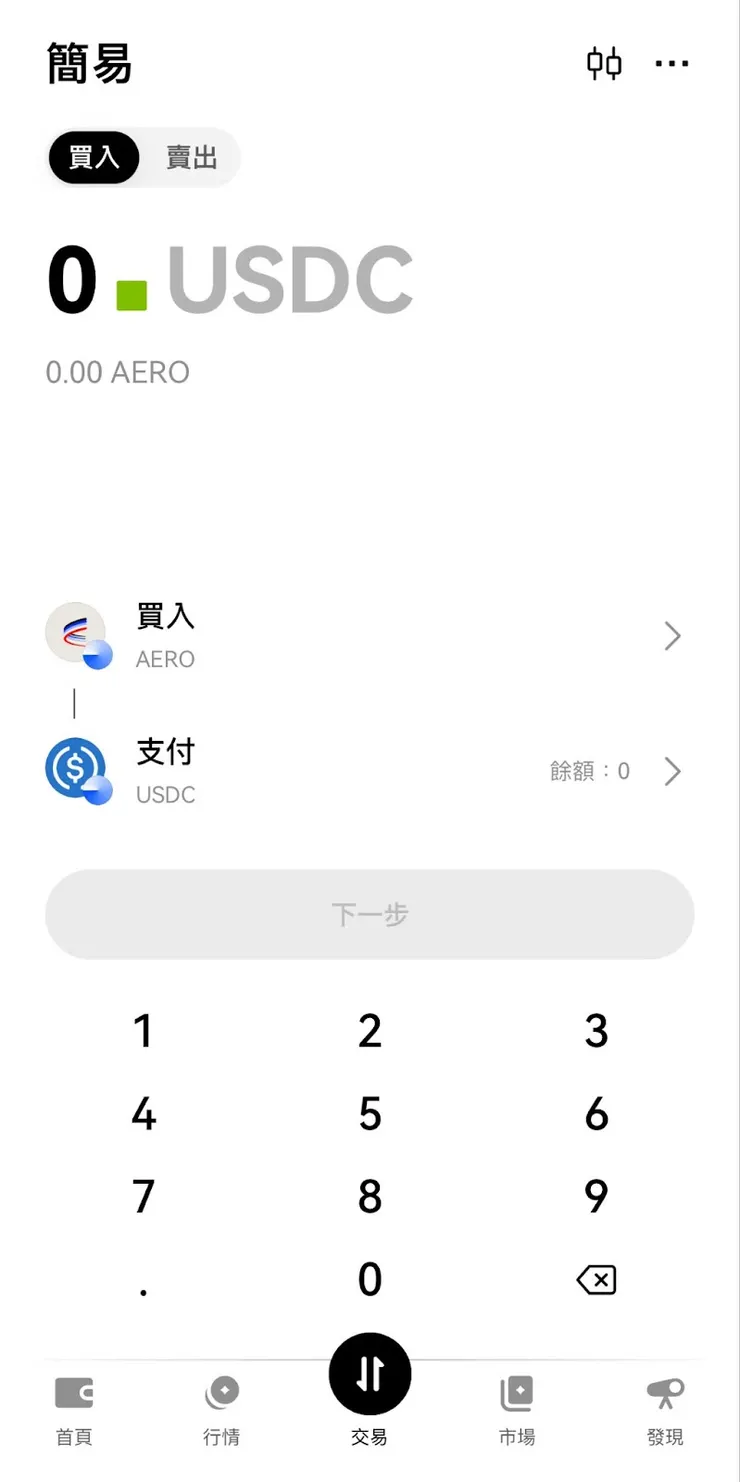Expand the 買入 AERO selection chevron
This screenshot has width=740, height=1482.
(672, 636)
